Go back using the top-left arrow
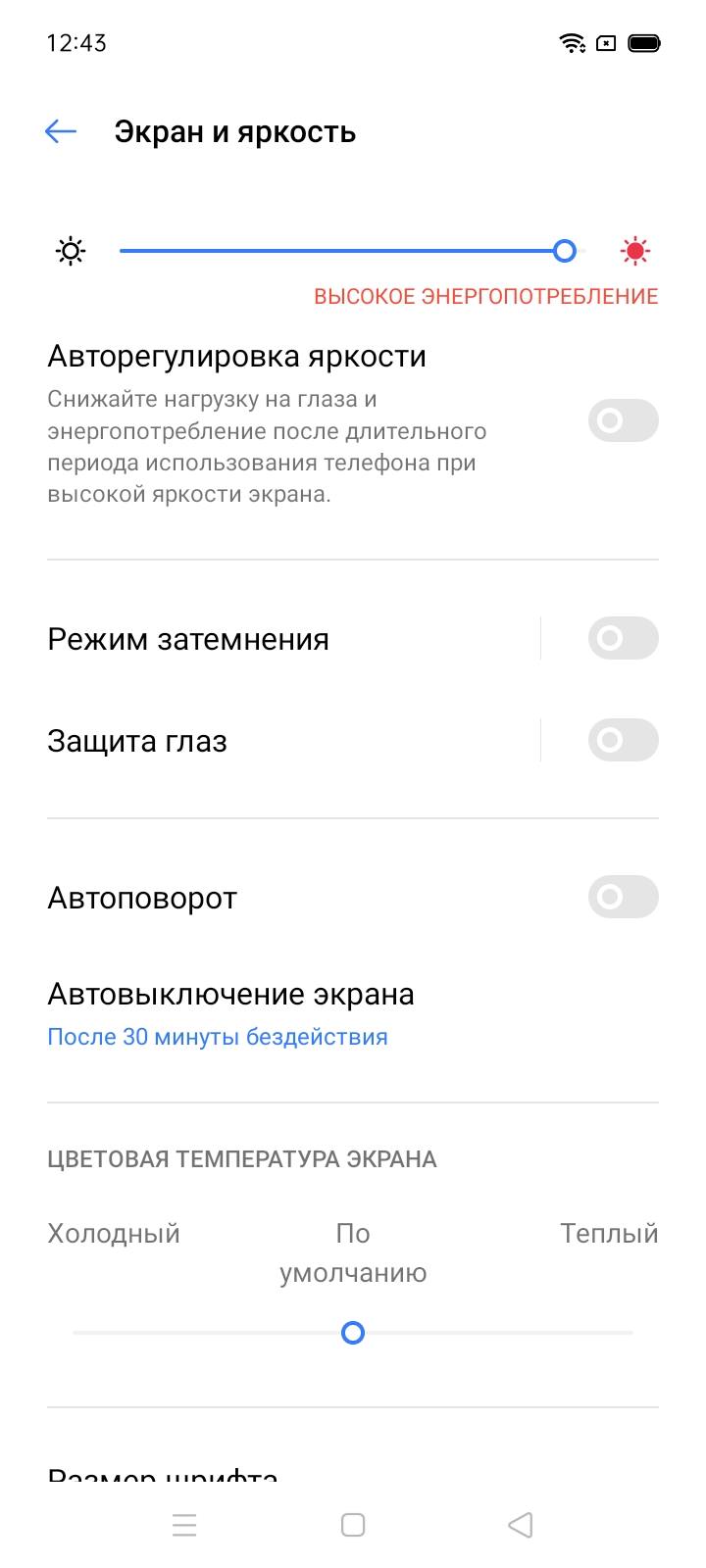The height and width of the screenshot is (1568, 706). pyautogui.click(x=61, y=131)
